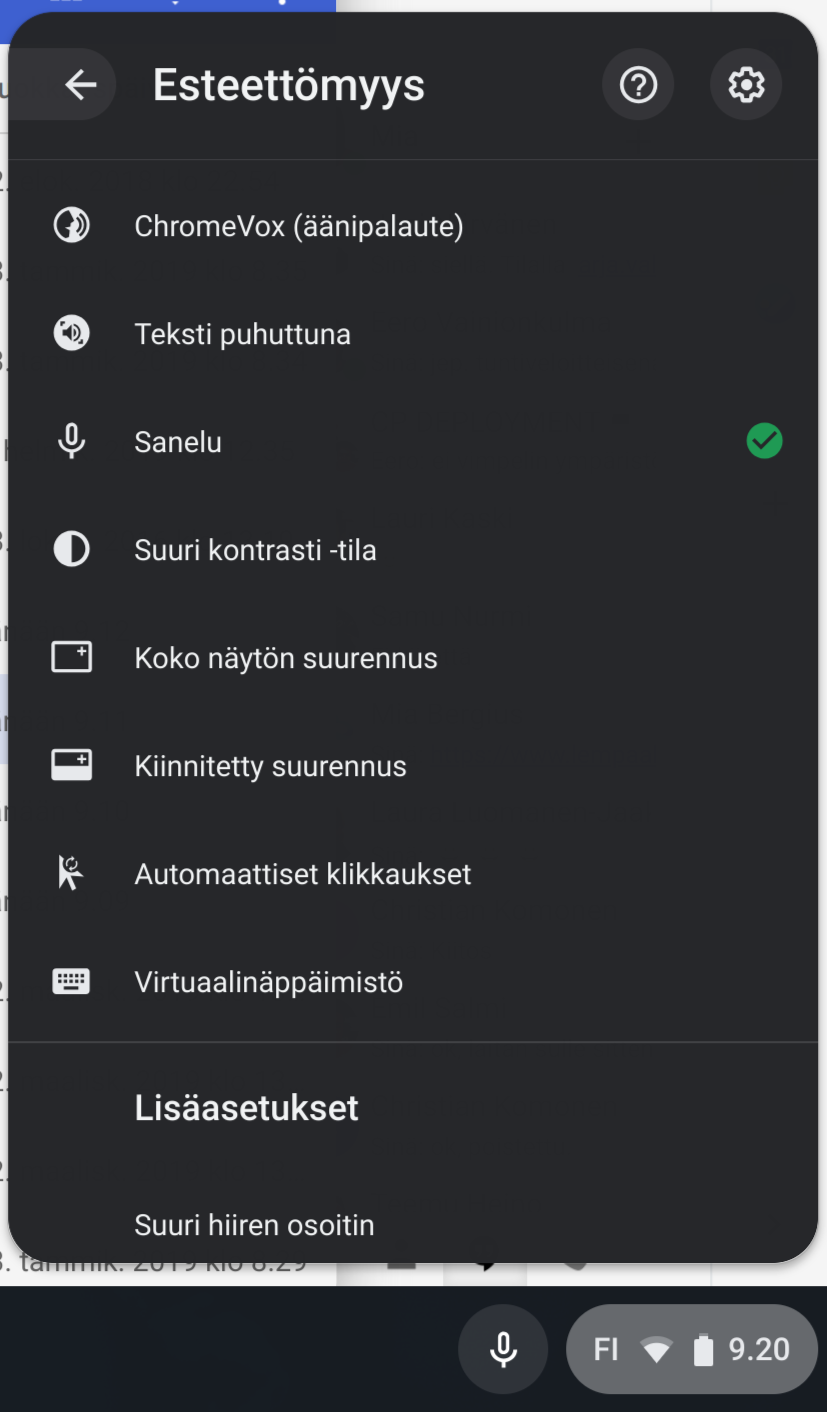Select Koko näytön suurennus
Screen dimensions: 827x1412
pos(413,658)
